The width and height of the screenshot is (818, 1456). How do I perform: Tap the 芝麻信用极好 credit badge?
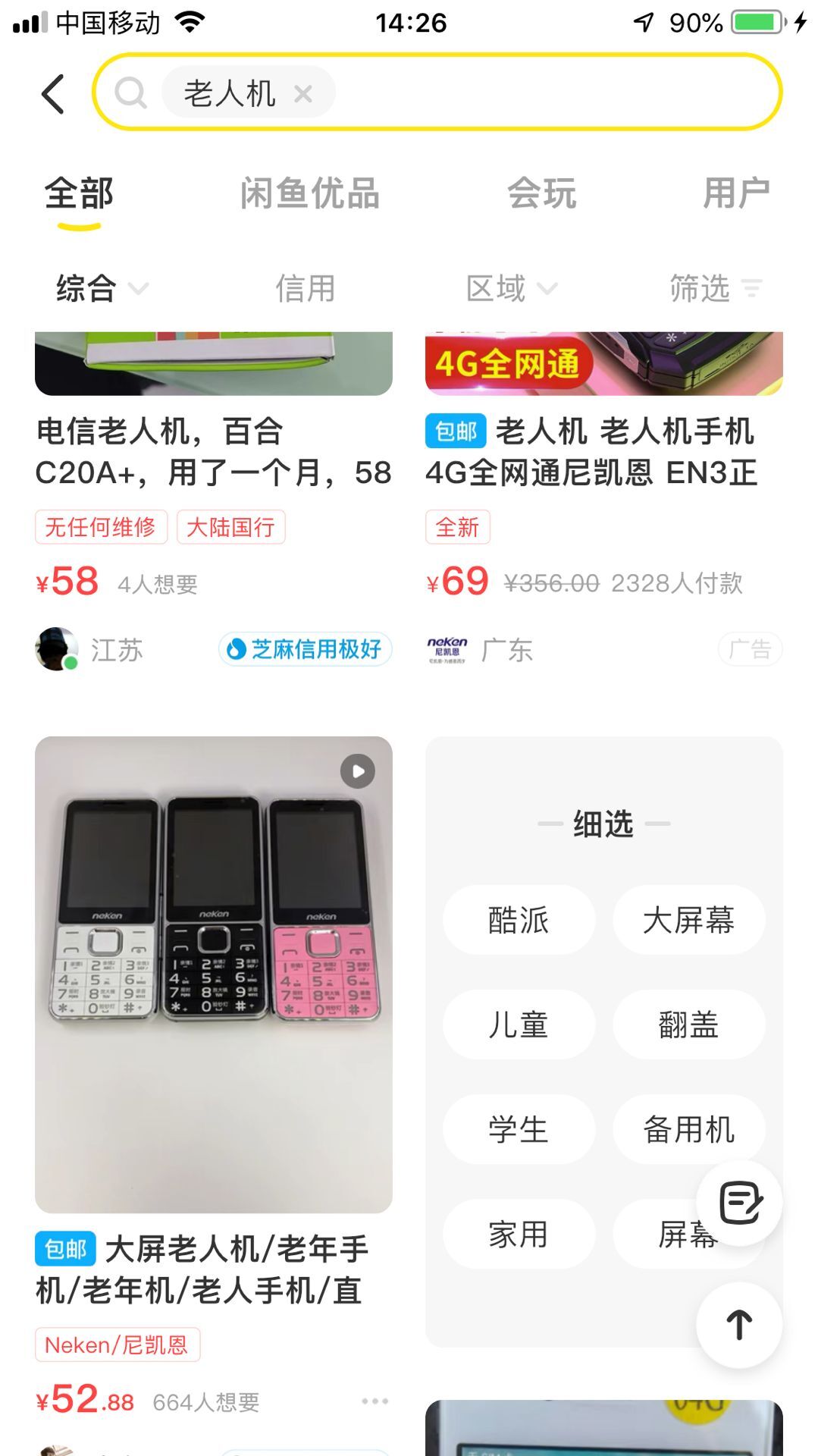[306, 649]
